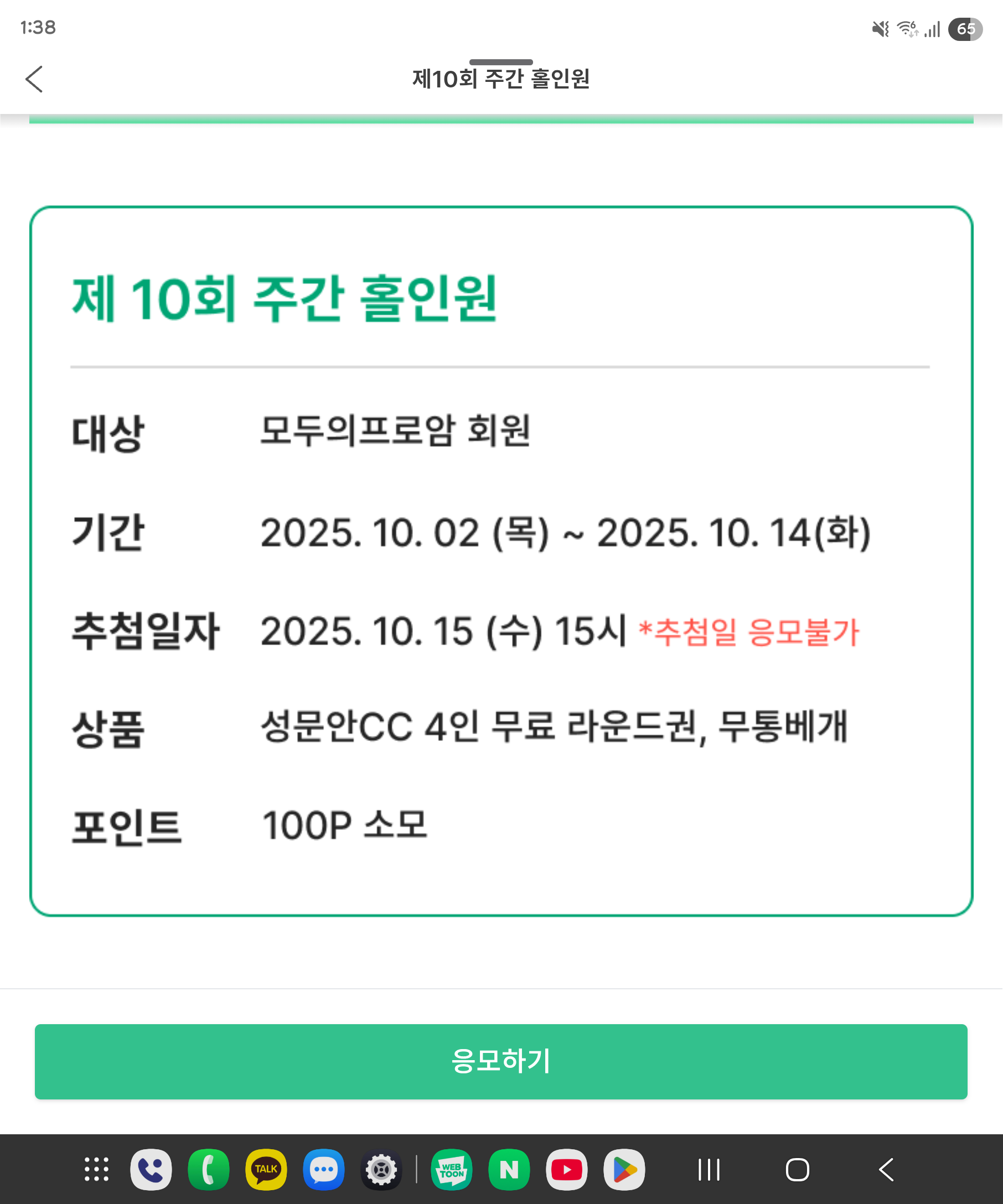Open the Messages app in taskbar
Viewport: 1003px width, 1204px height.
coord(323,1169)
